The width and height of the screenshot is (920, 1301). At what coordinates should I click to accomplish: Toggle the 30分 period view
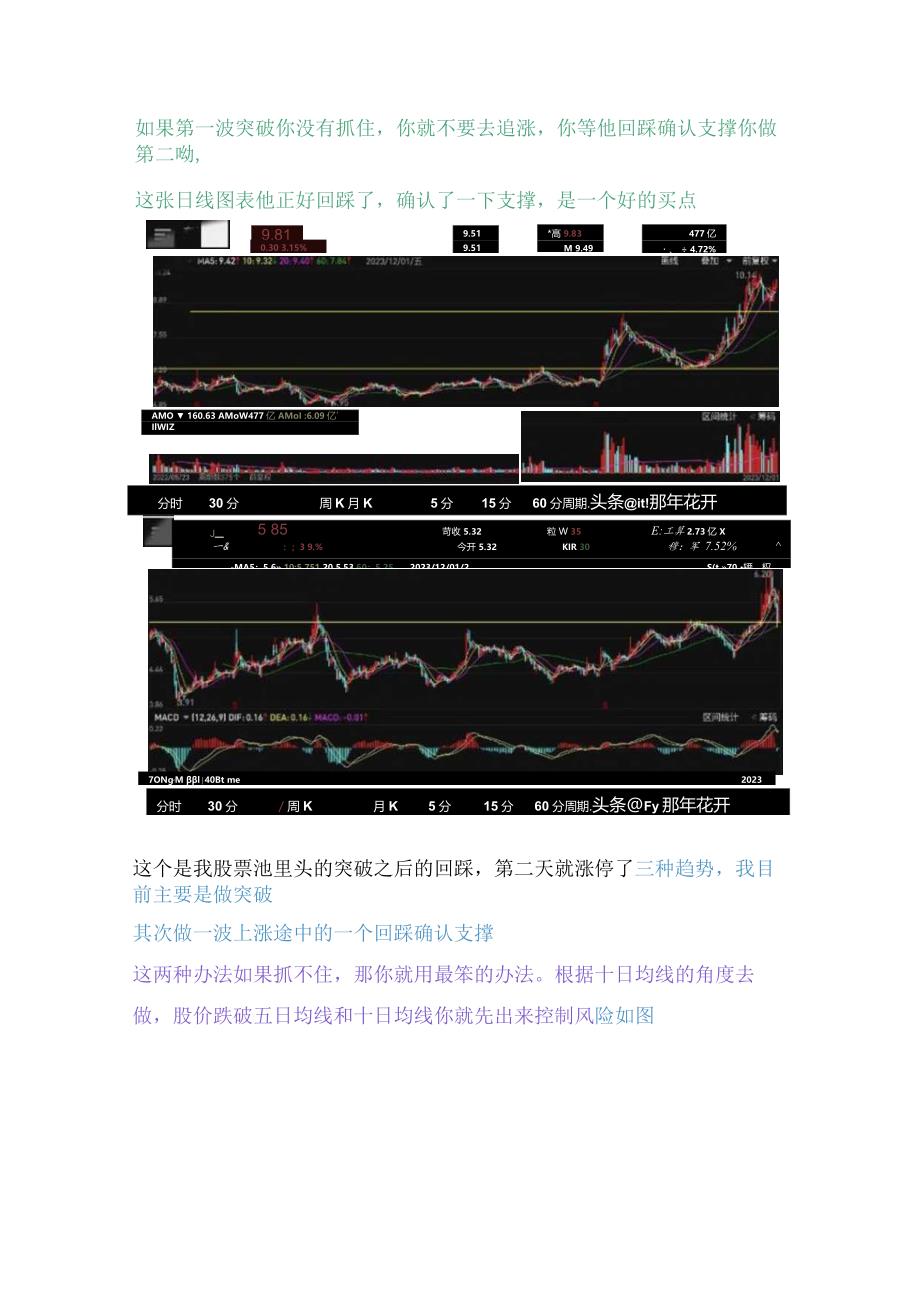(222, 503)
